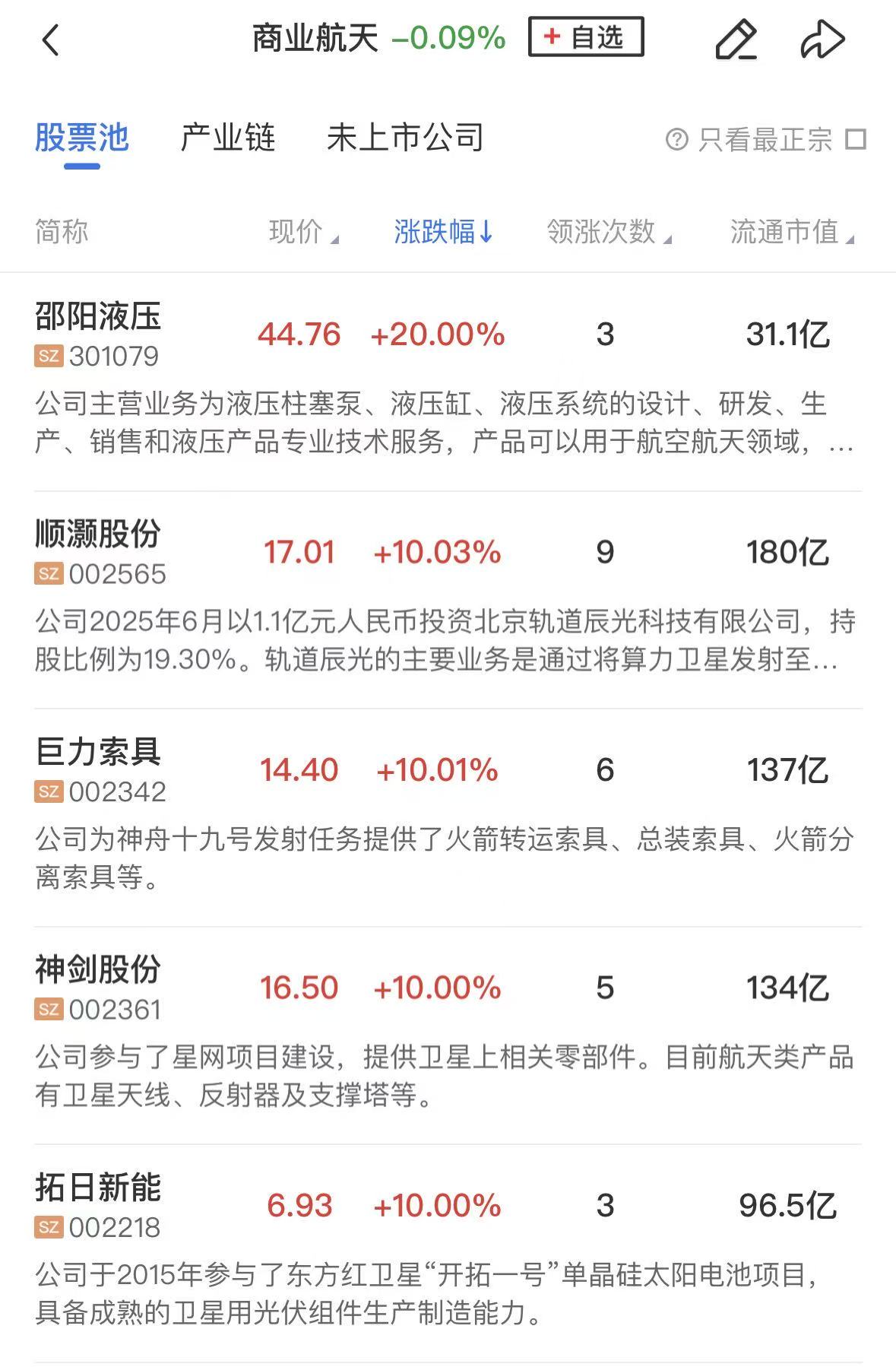Open the edit pencil icon
Viewport: 896px width, 1367px height.
click(x=736, y=40)
